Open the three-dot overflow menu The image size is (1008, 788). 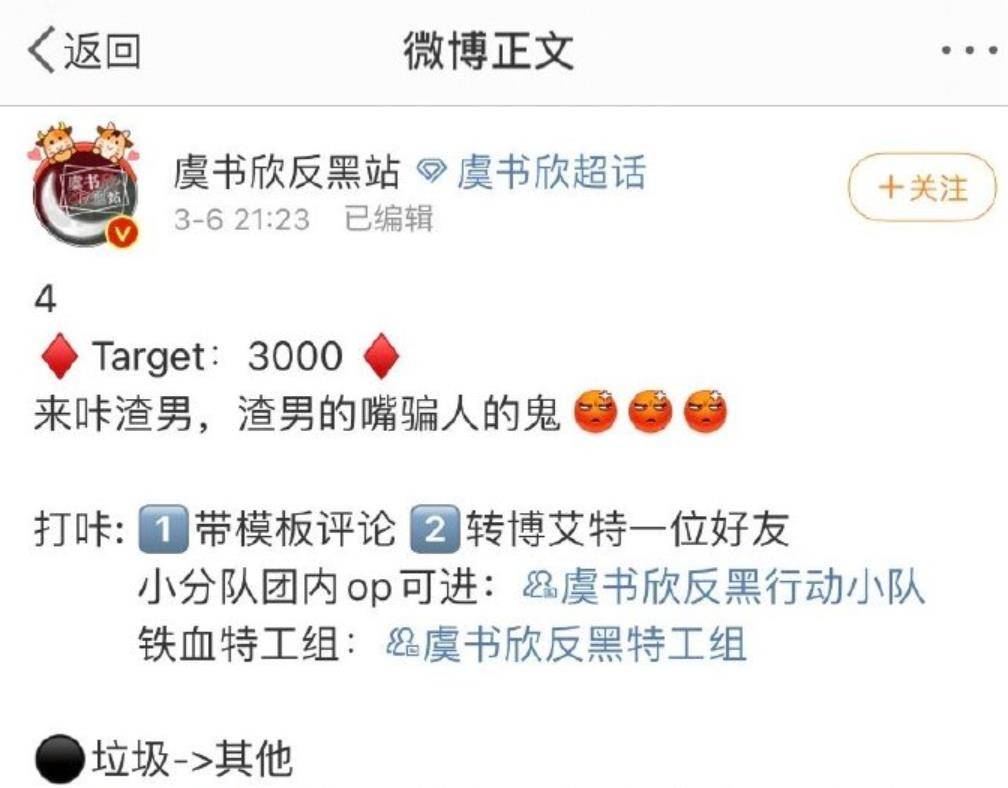coord(968,52)
